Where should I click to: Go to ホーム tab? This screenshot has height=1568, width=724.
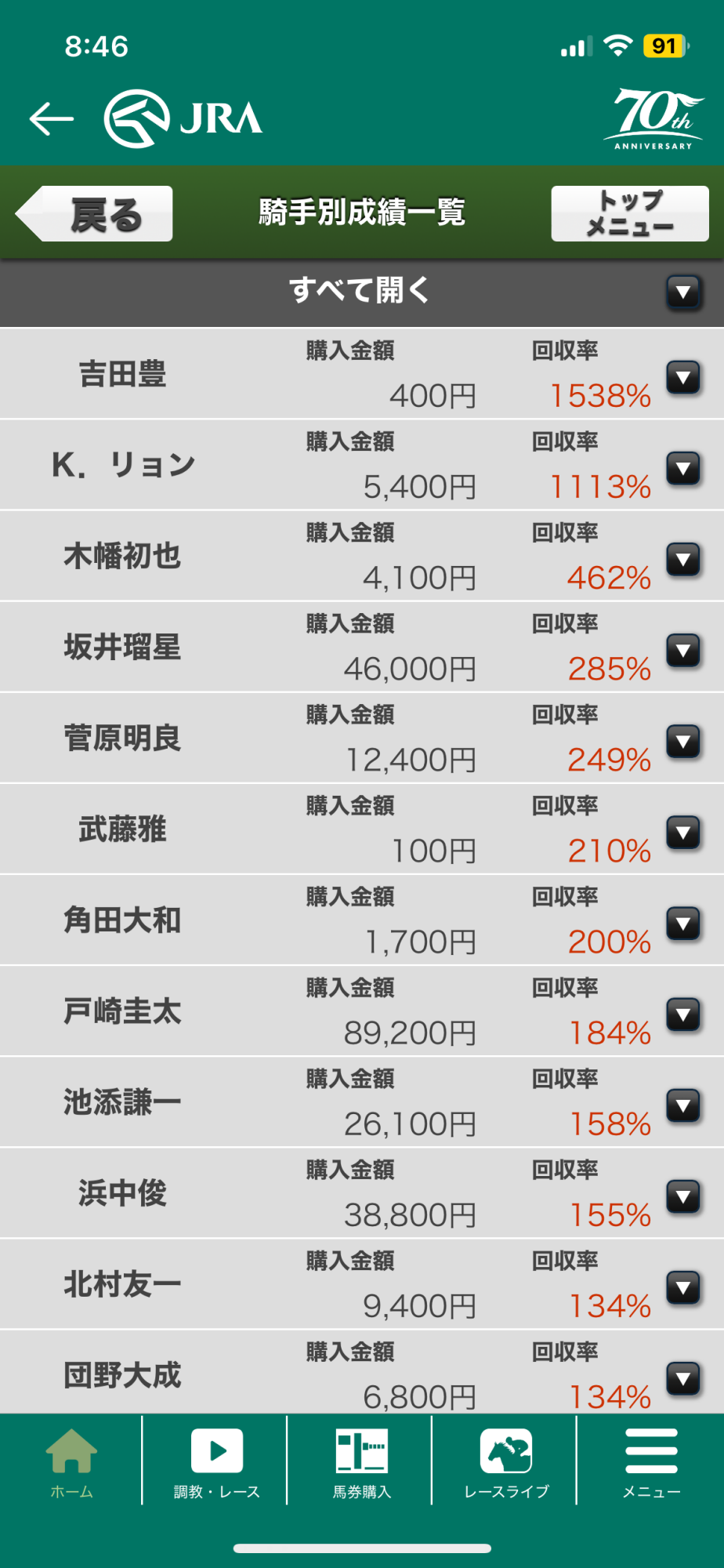pos(71,1461)
